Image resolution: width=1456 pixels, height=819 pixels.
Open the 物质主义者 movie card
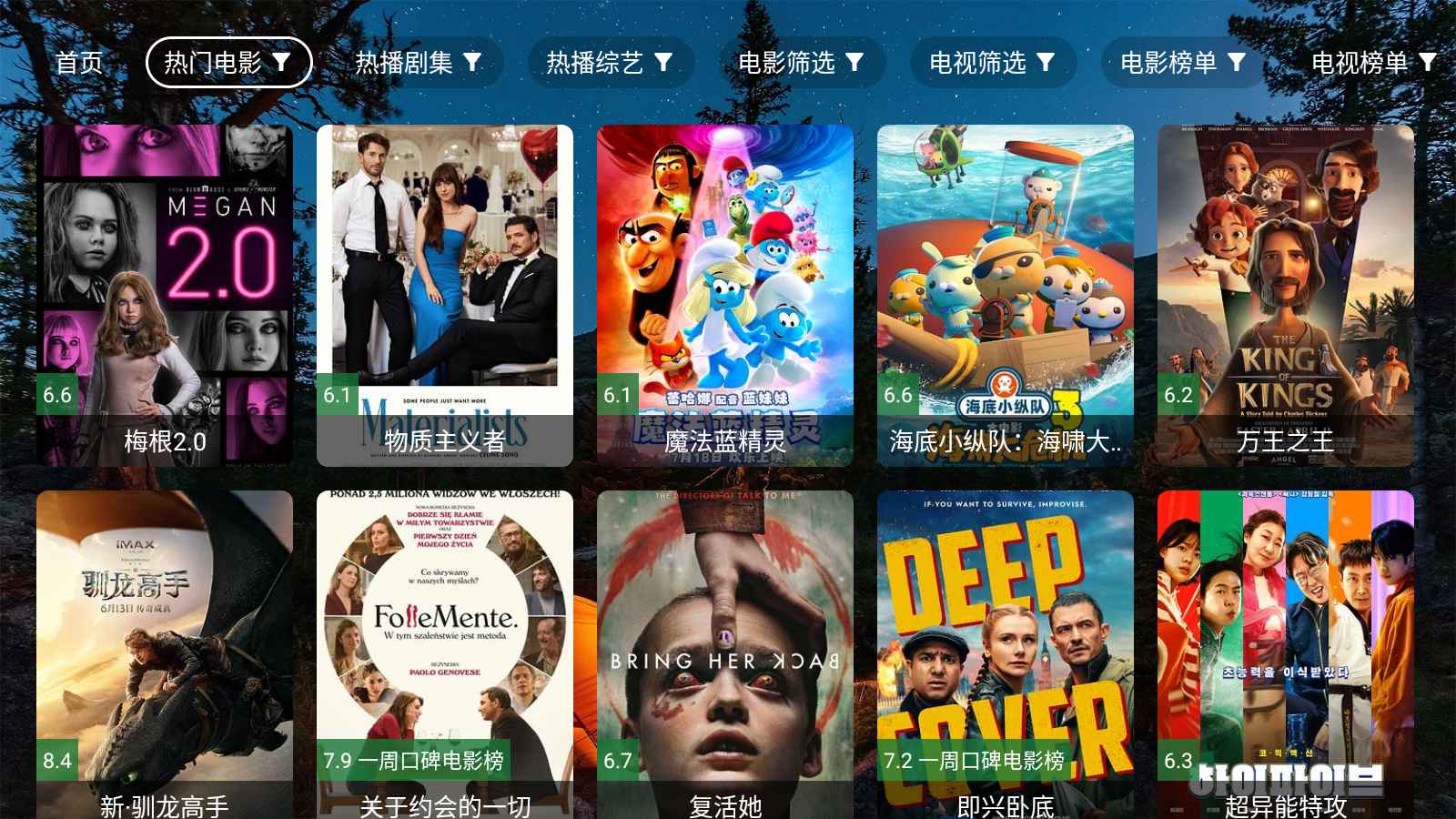click(445, 295)
